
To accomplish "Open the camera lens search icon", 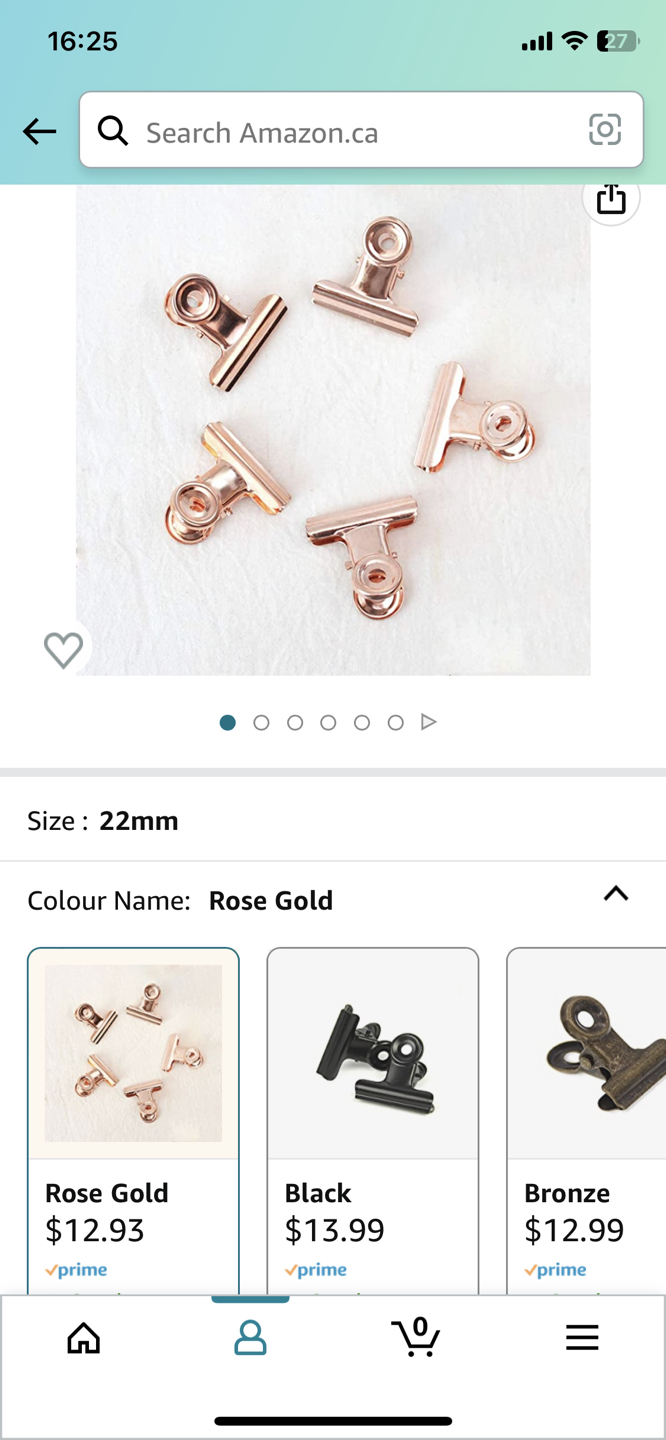I will 605,130.
